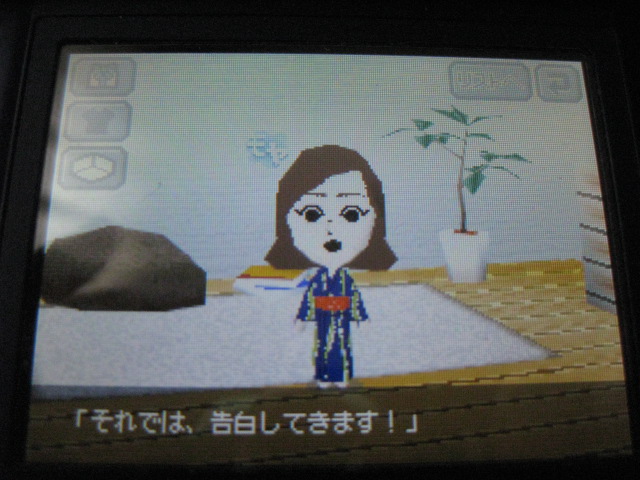Tap the return arrow button
640x480 pixels.
[560, 82]
